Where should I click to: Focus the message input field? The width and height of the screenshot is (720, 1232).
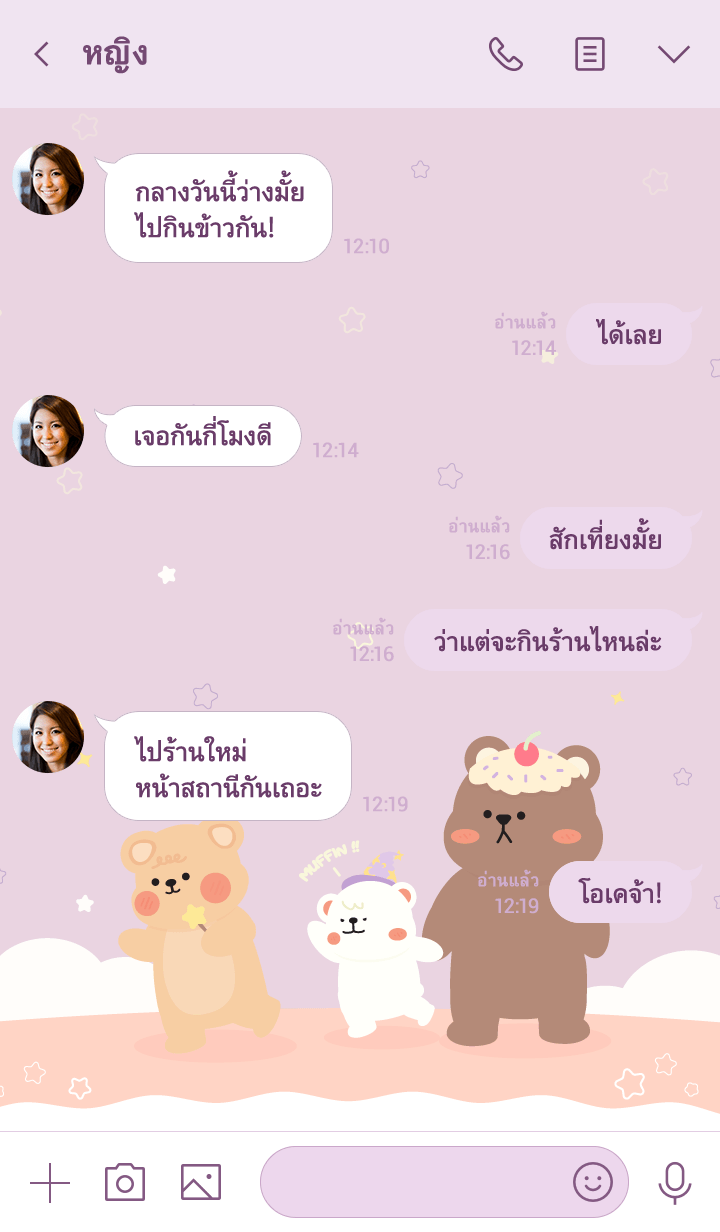(x=410, y=1182)
